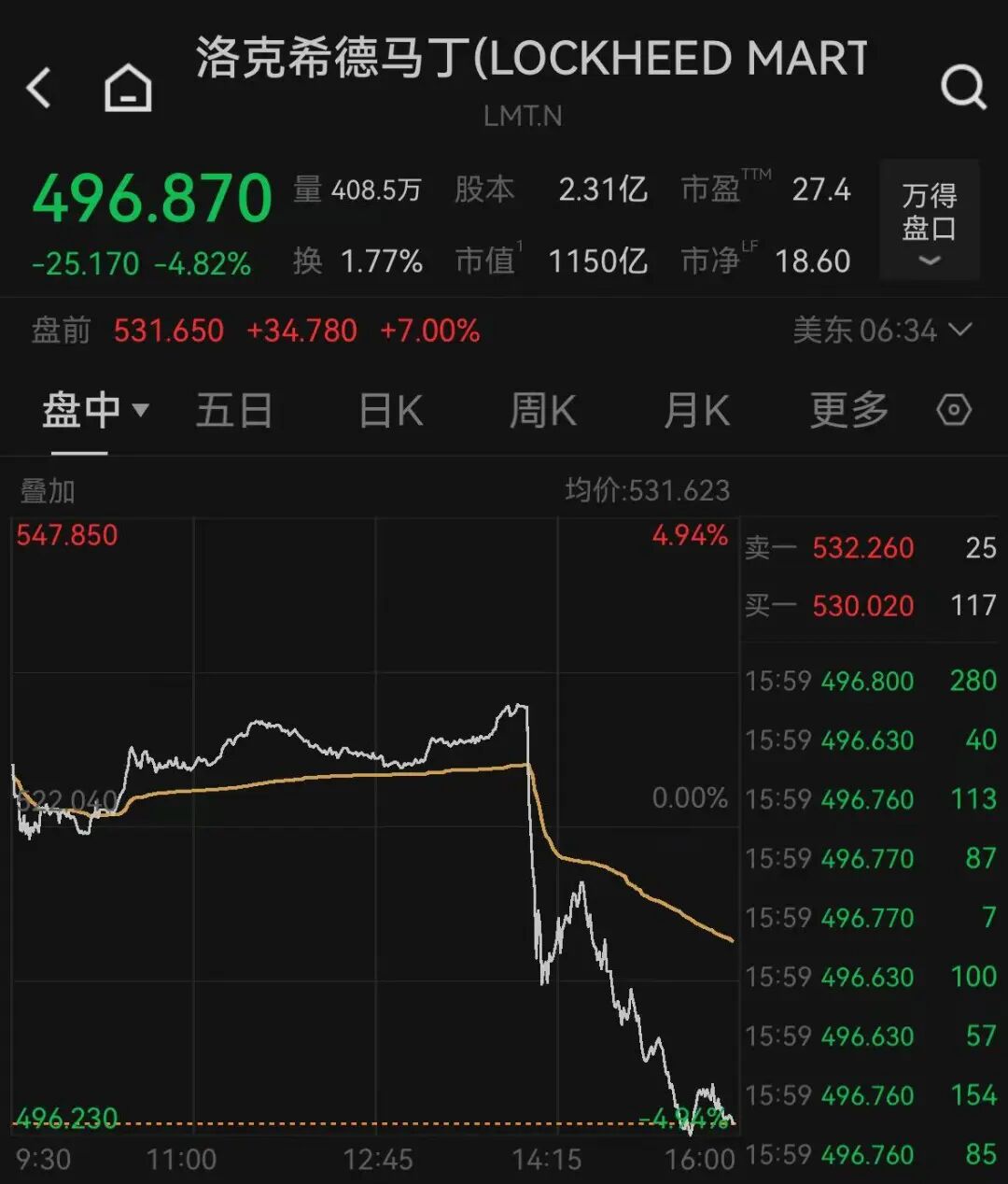Image resolution: width=1008 pixels, height=1184 pixels.
Task: Open the chart settings gear icon
Action: [x=953, y=410]
